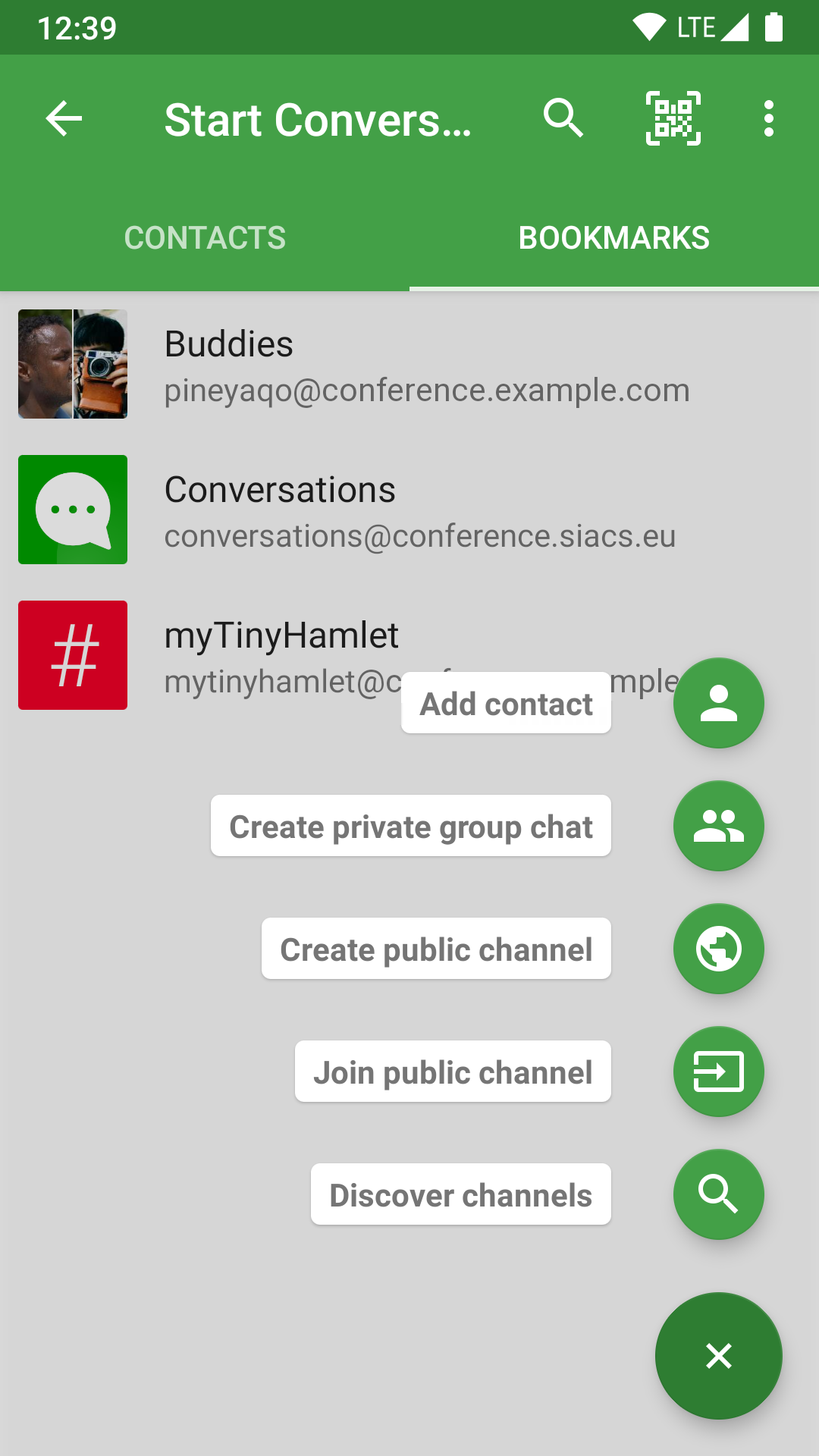
Task: Select the Bookmarks tab
Action: tap(614, 238)
